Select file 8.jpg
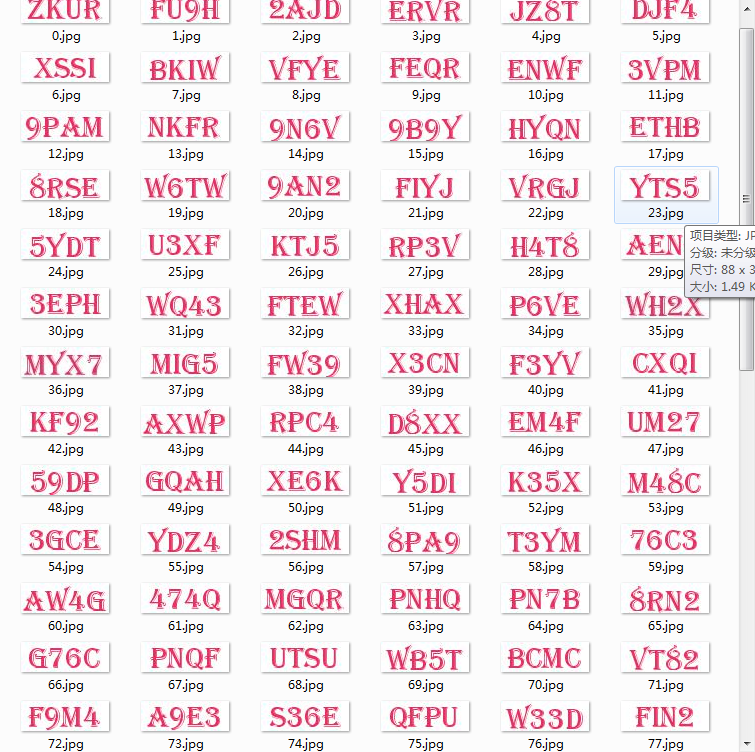The height and width of the screenshot is (752, 755). pyautogui.click(x=305, y=69)
